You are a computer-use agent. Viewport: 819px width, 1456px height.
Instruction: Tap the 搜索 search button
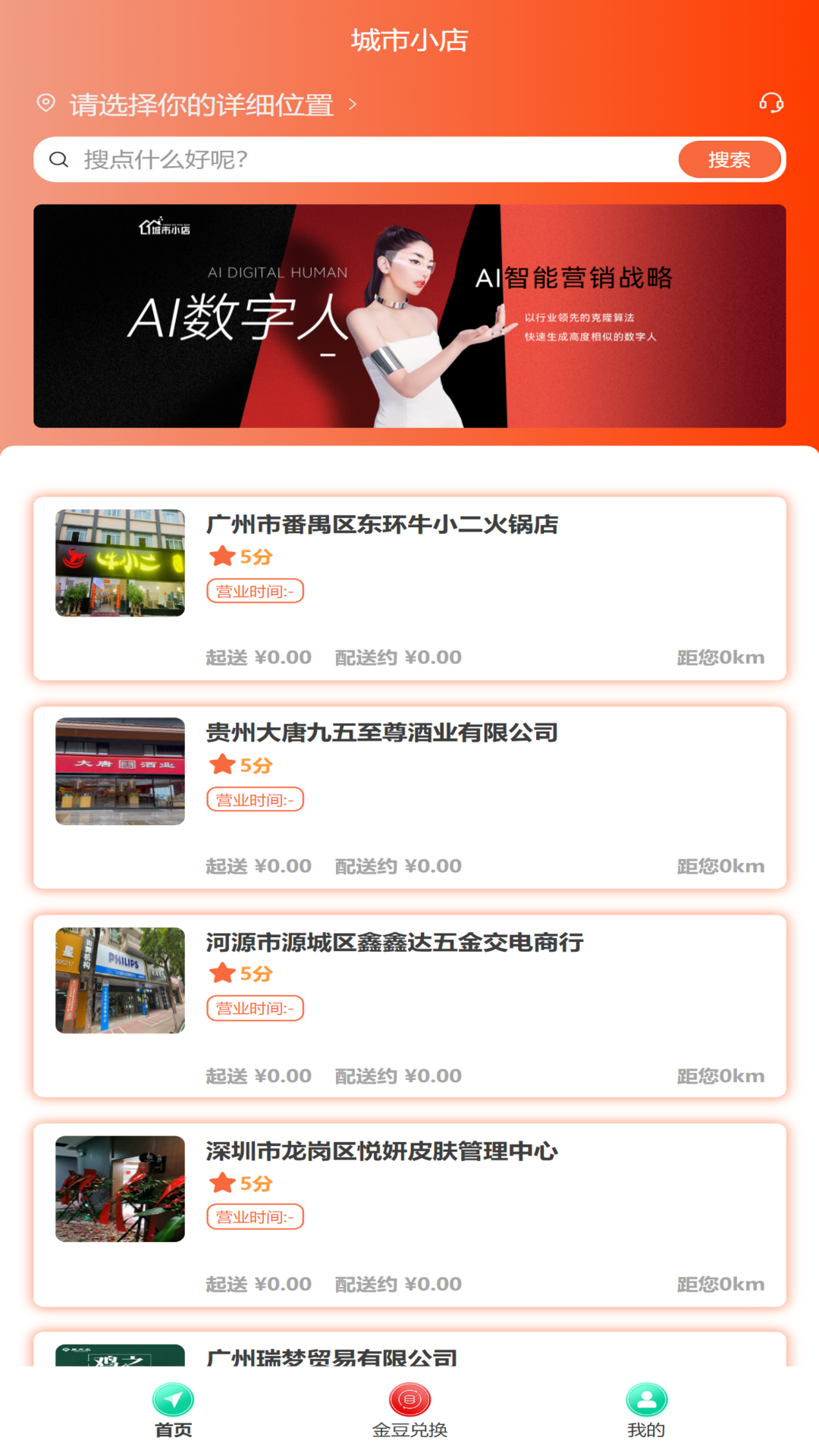point(729,160)
